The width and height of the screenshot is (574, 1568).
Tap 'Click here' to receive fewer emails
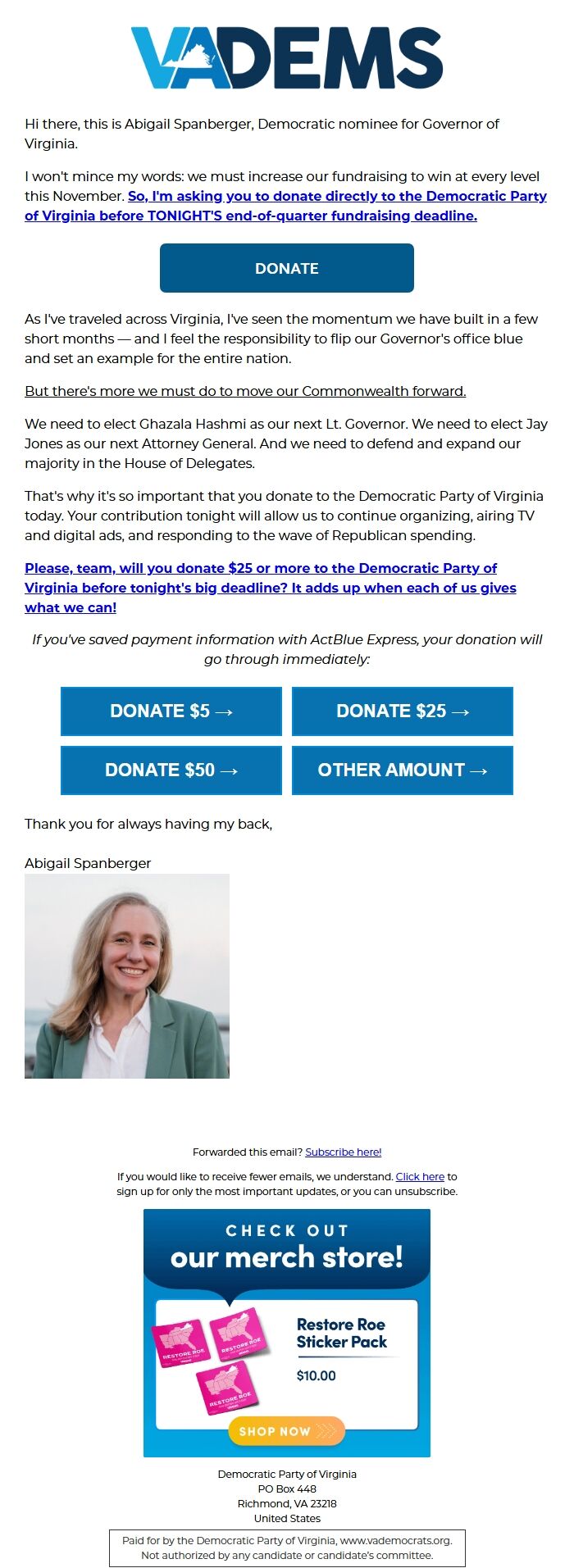(x=420, y=1176)
